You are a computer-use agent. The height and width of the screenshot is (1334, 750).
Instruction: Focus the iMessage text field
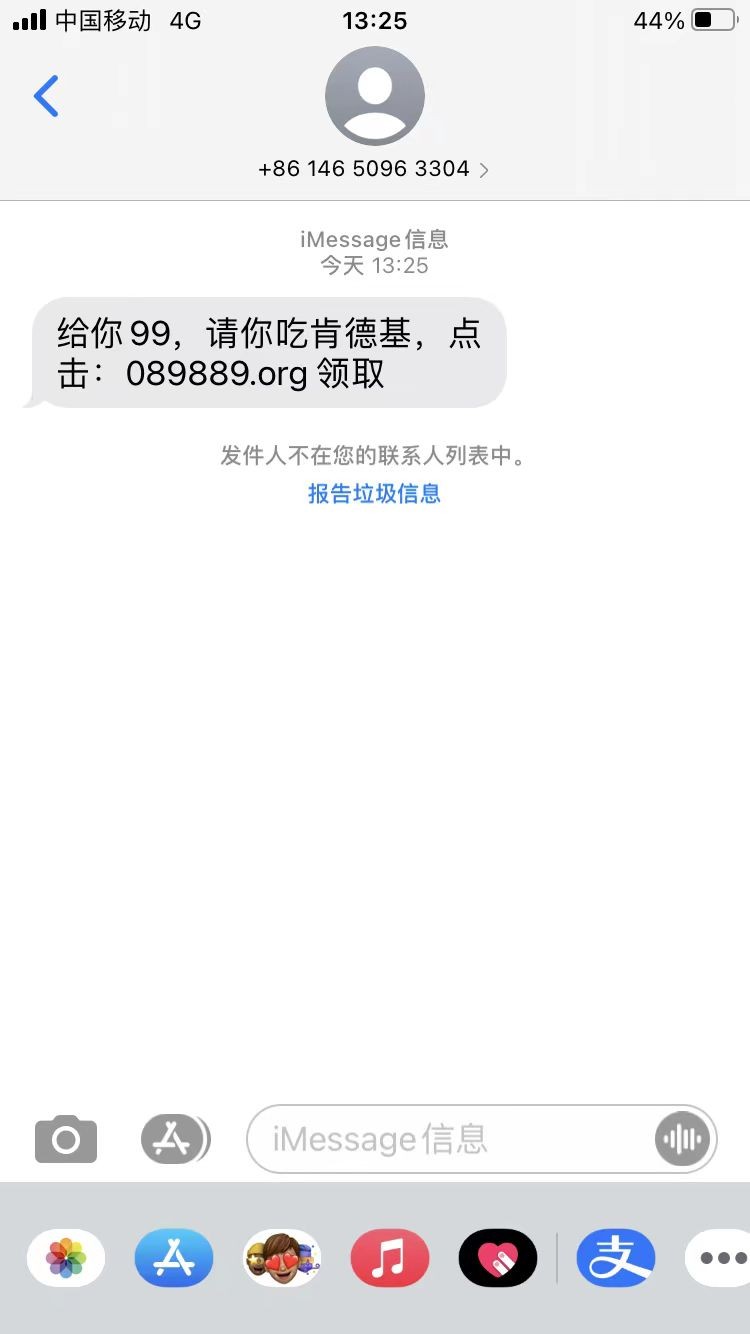point(450,1139)
